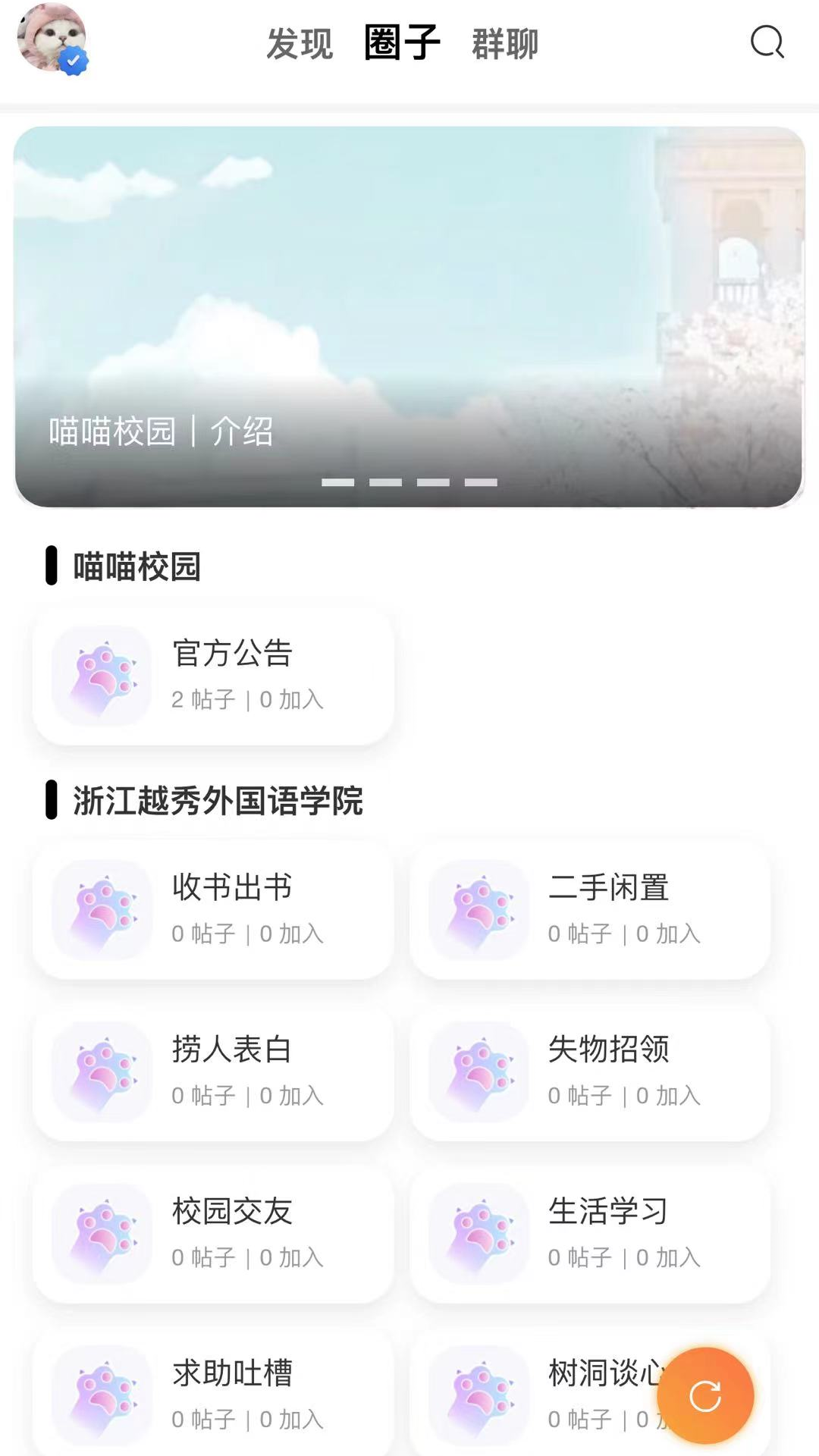This screenshot has height=1456, width=819.
Task: Tap the 收书出书 paw icon
Action: click(x=99, y=911)
